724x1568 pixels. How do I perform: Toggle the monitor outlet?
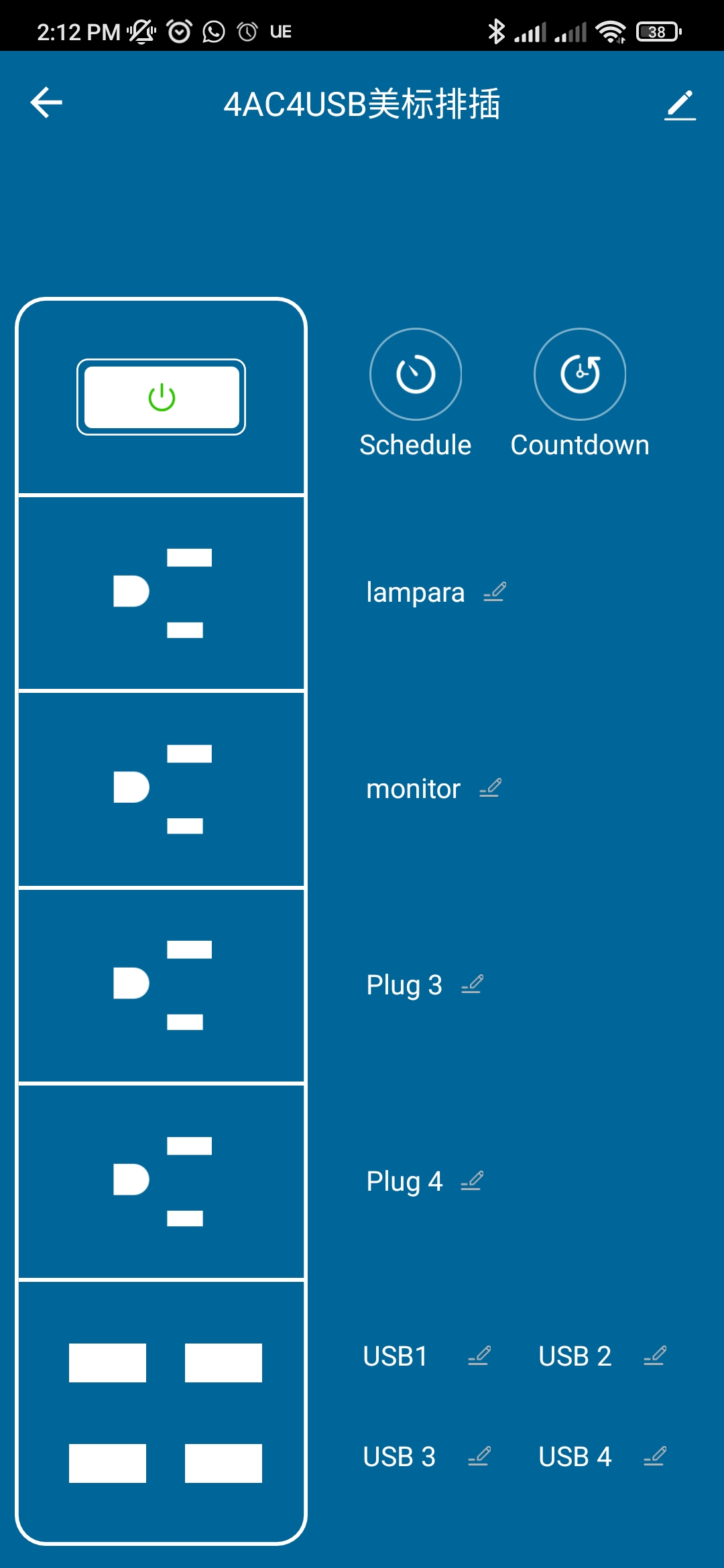[162, 789]
